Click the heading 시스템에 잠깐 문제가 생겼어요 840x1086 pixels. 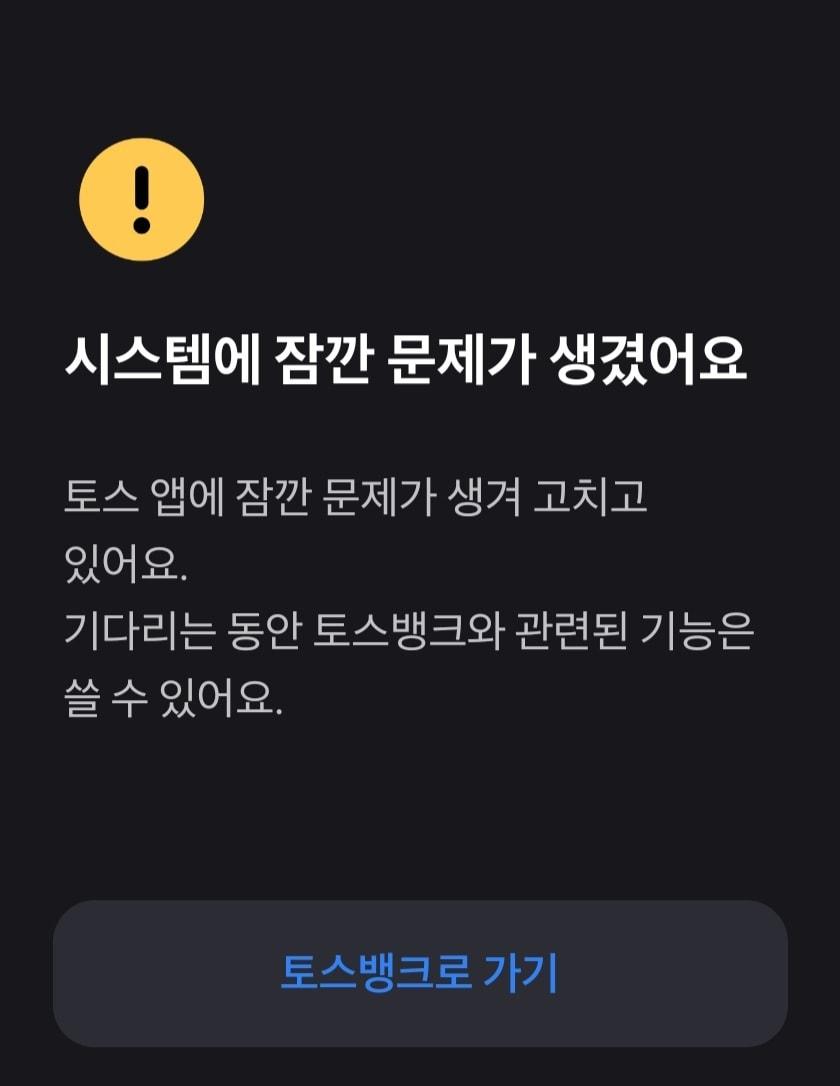(x=414, y=362)
